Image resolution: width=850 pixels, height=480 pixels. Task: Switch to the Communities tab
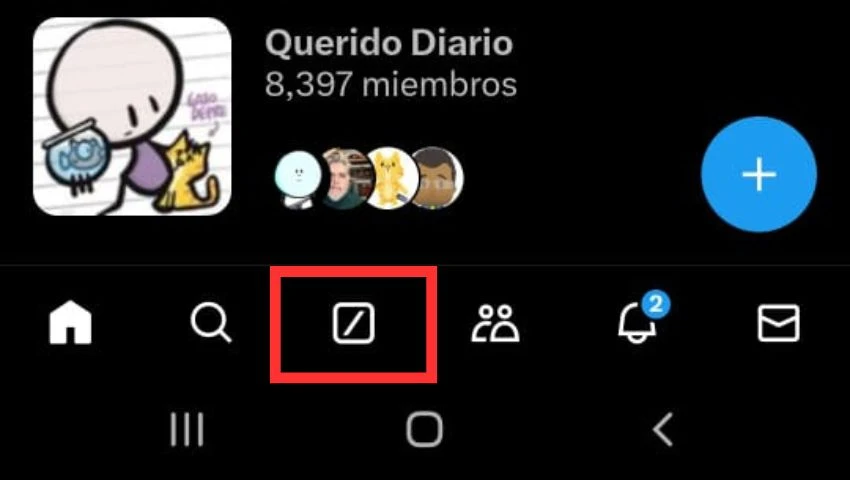pyautogui.click(x=495, y=324)
